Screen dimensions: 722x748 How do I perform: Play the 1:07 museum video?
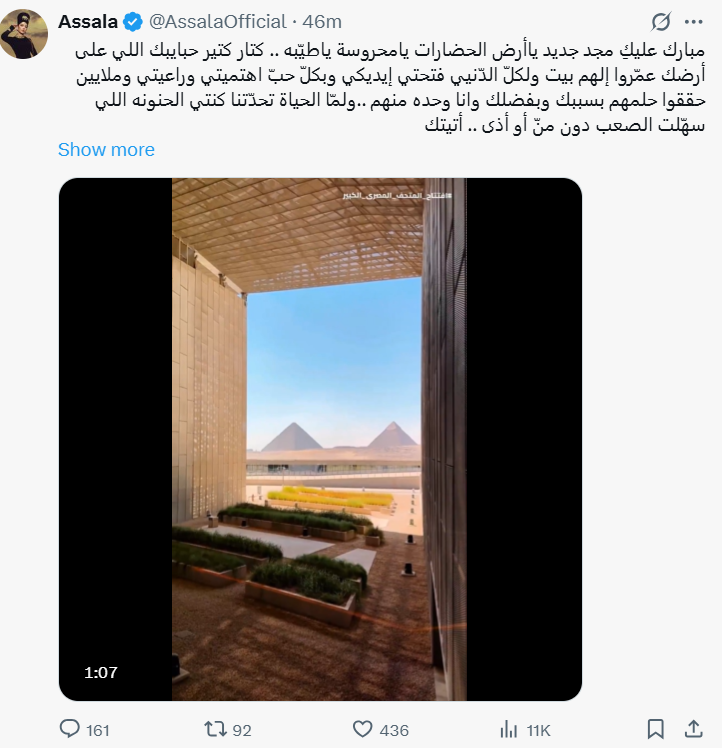[320, 439]
